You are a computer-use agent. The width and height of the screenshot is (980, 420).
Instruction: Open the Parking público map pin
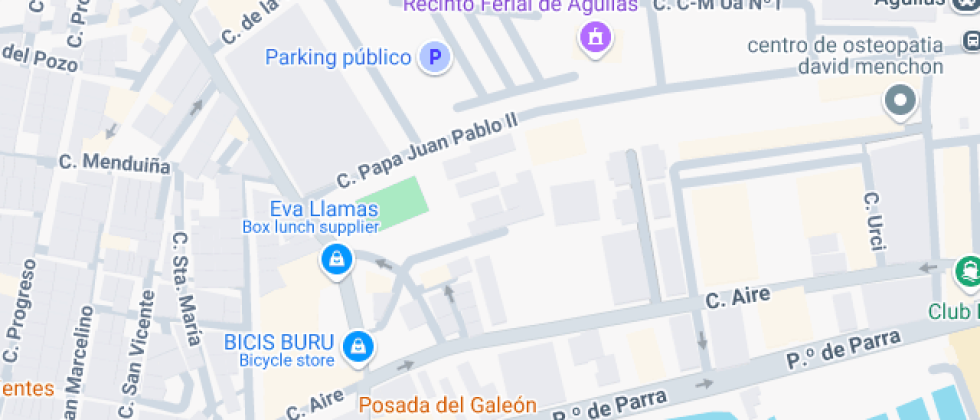pyautogui.click(x=434, y=58)
